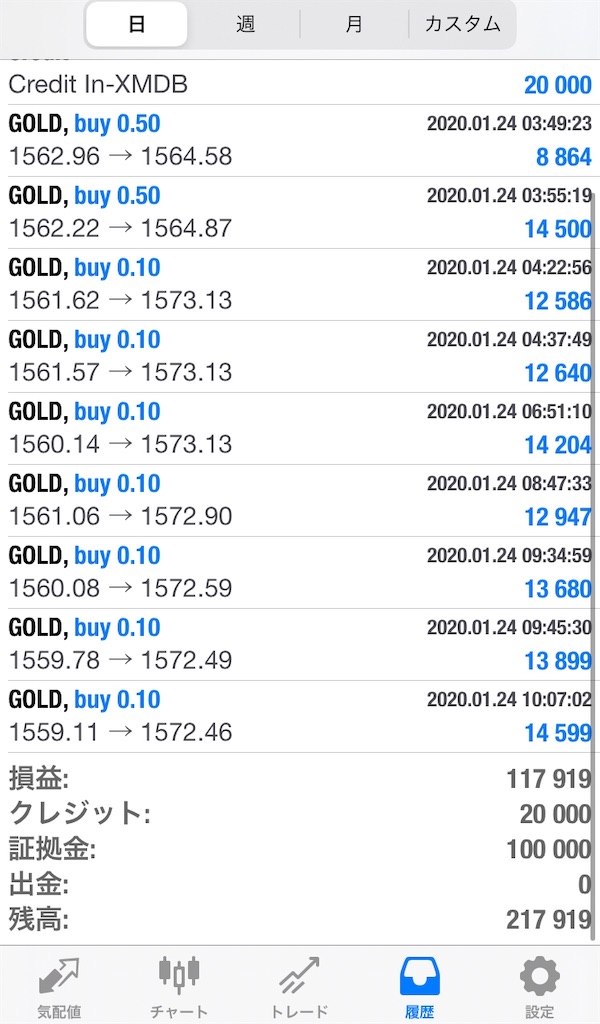This screenshot has width=600, height=1024.
Task: View the GOLD trade with profit 14 500
Action: click(300, 213)
